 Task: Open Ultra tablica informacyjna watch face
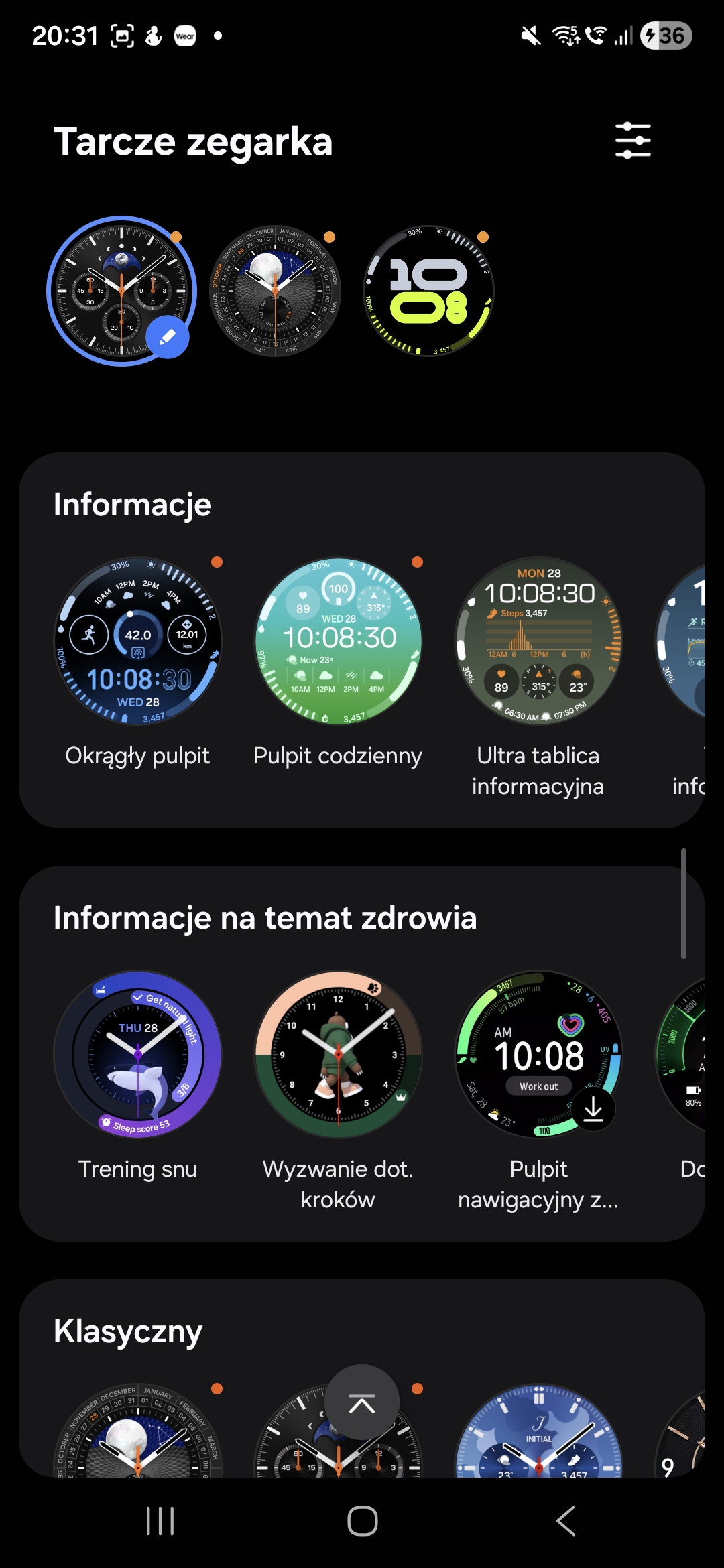point(538,640)
